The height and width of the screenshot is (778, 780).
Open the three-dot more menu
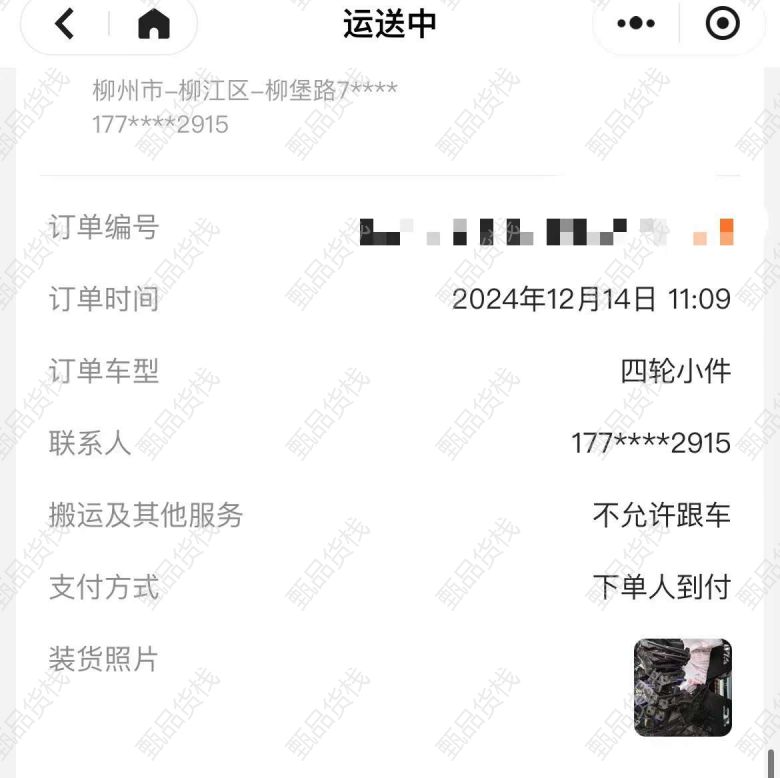pyautogui.click(x=636, y=24)
